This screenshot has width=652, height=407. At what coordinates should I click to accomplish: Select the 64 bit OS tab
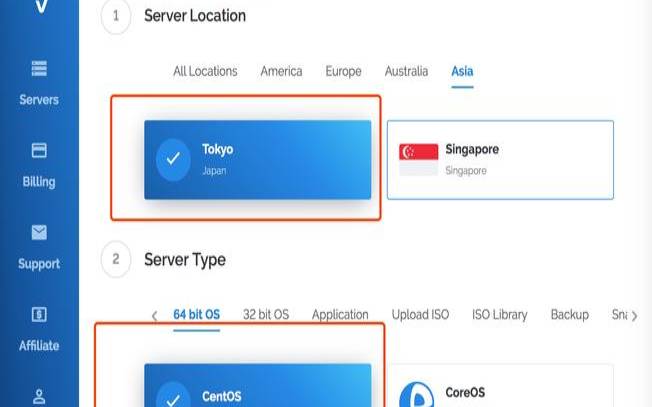[196, 314]
